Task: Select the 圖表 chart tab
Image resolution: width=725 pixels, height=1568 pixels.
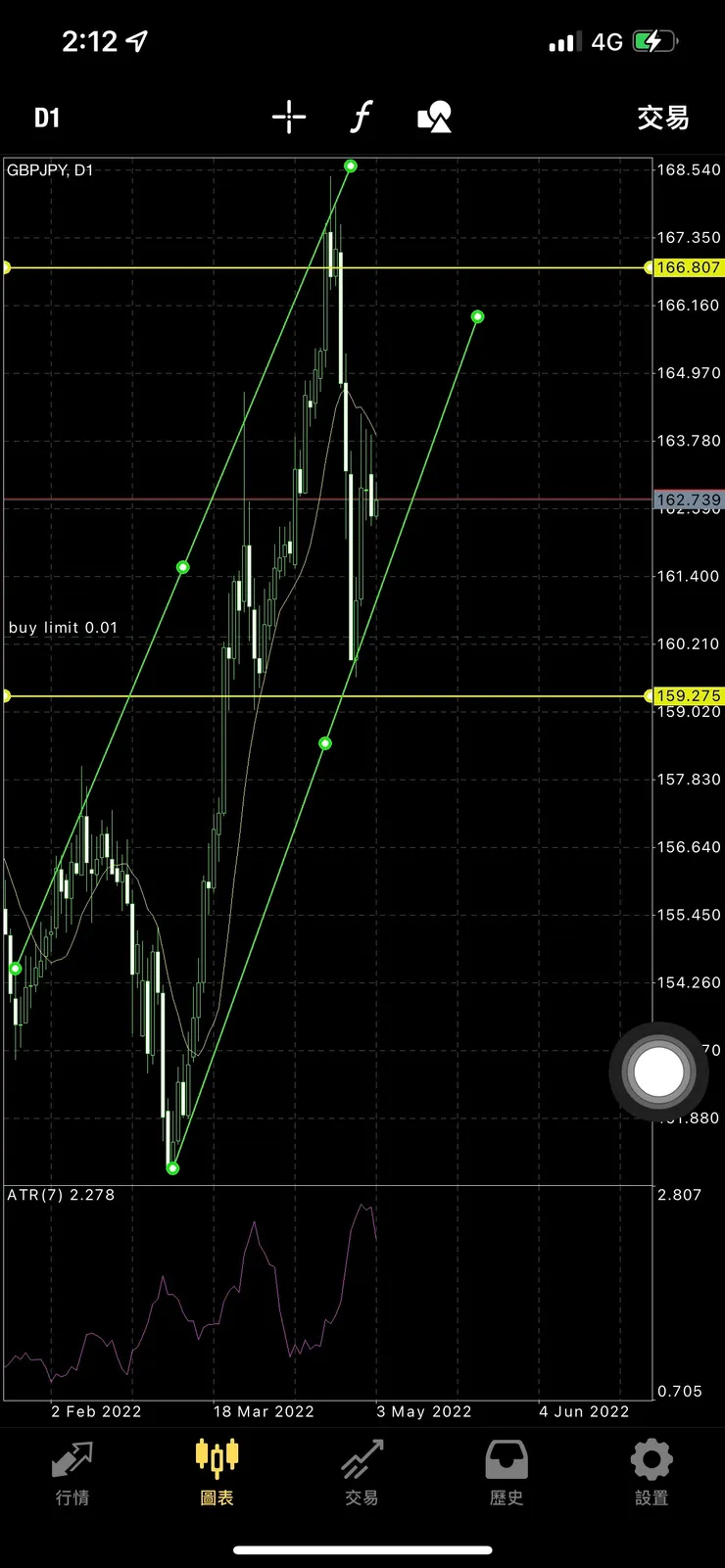Action: (217, 1472)
